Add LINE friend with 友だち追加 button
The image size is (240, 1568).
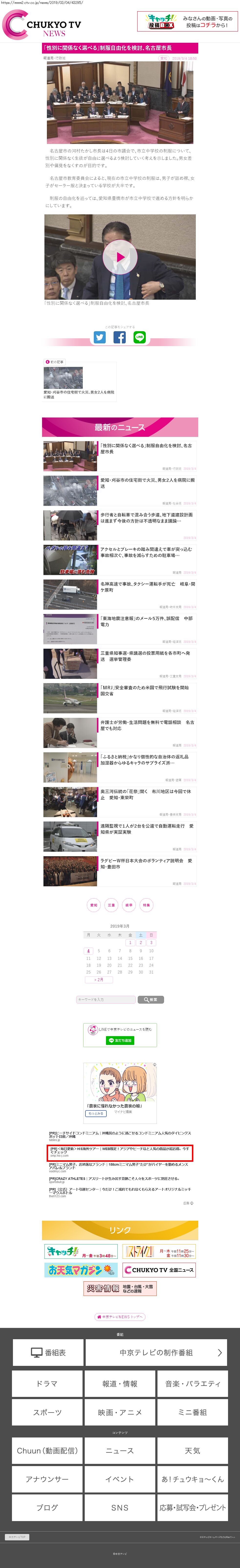120,1040
